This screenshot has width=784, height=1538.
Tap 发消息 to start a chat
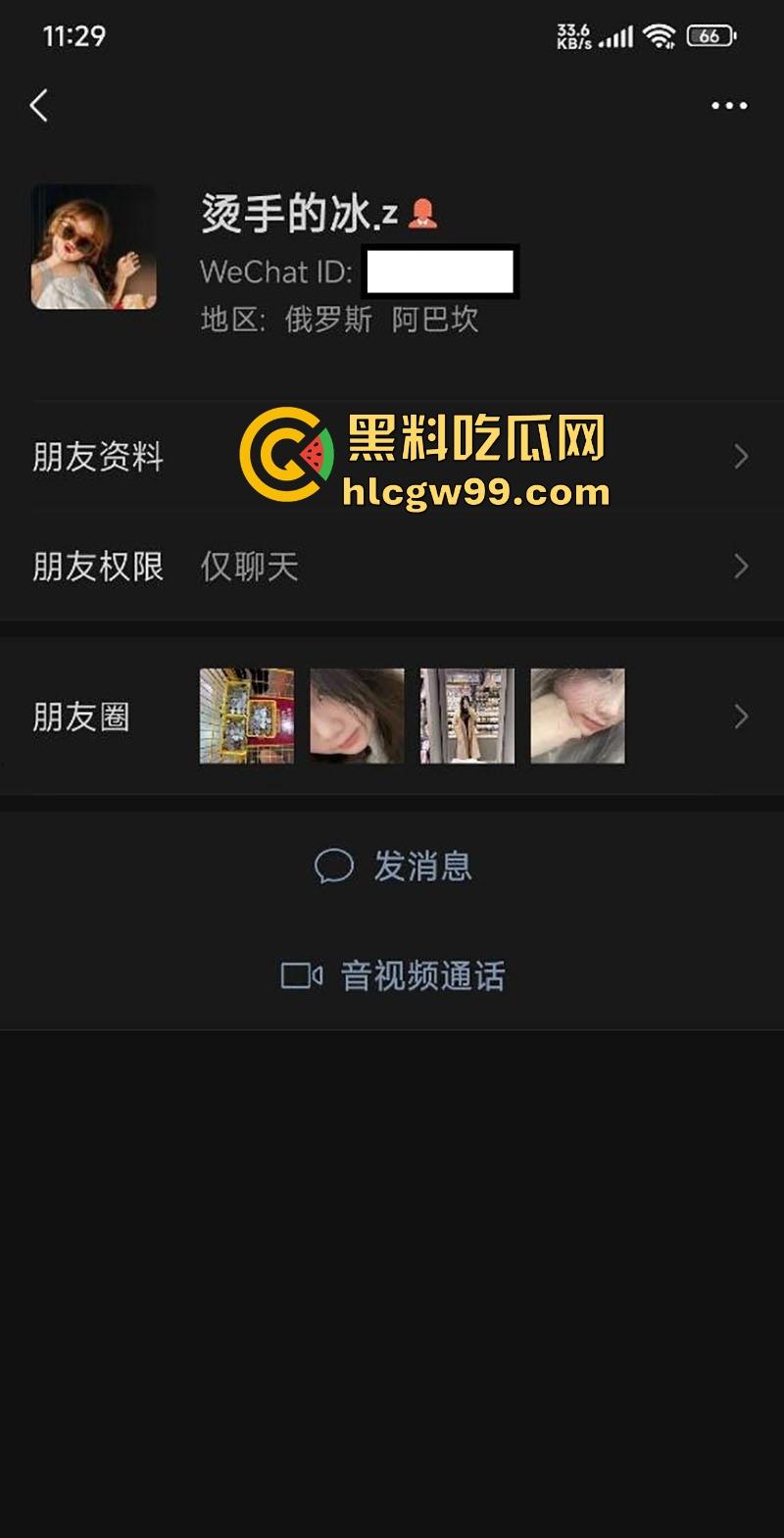click(x=423, y=867)
